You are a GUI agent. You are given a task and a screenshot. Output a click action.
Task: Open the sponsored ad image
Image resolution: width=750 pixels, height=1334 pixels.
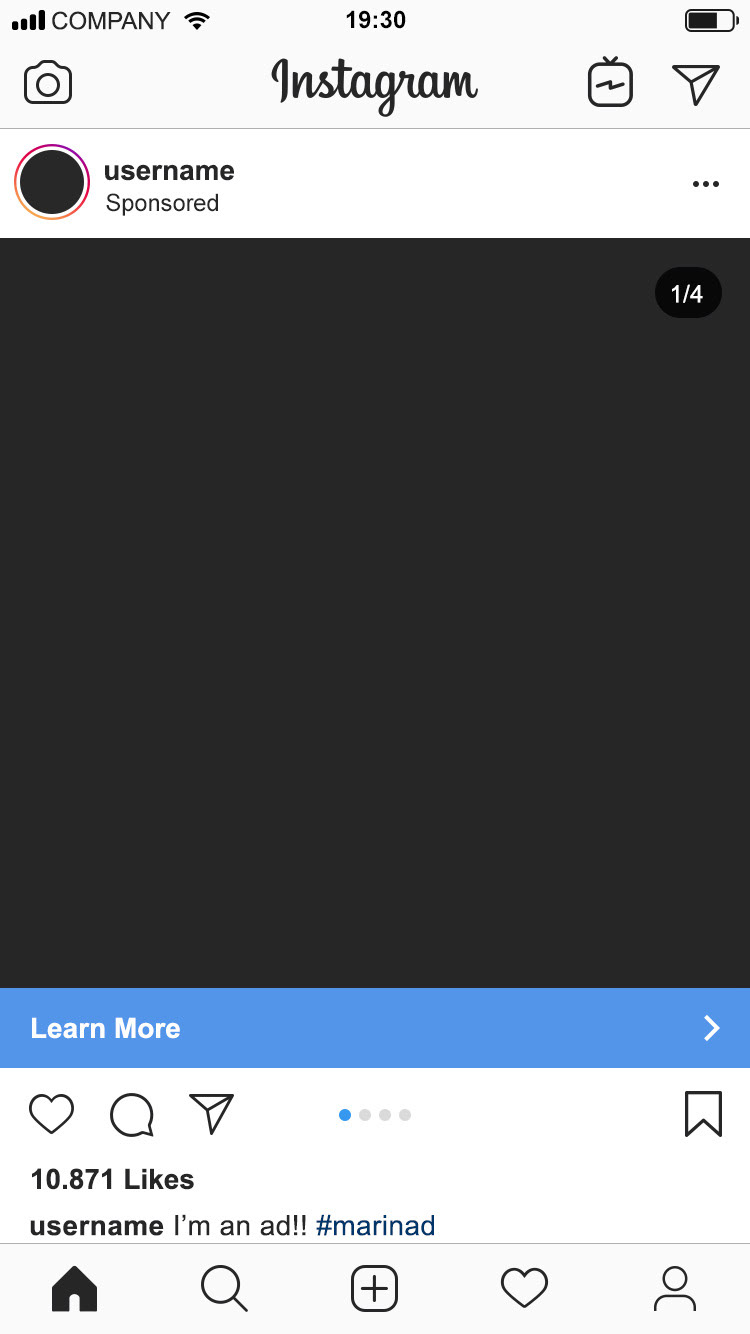click(x=375, y=613)
